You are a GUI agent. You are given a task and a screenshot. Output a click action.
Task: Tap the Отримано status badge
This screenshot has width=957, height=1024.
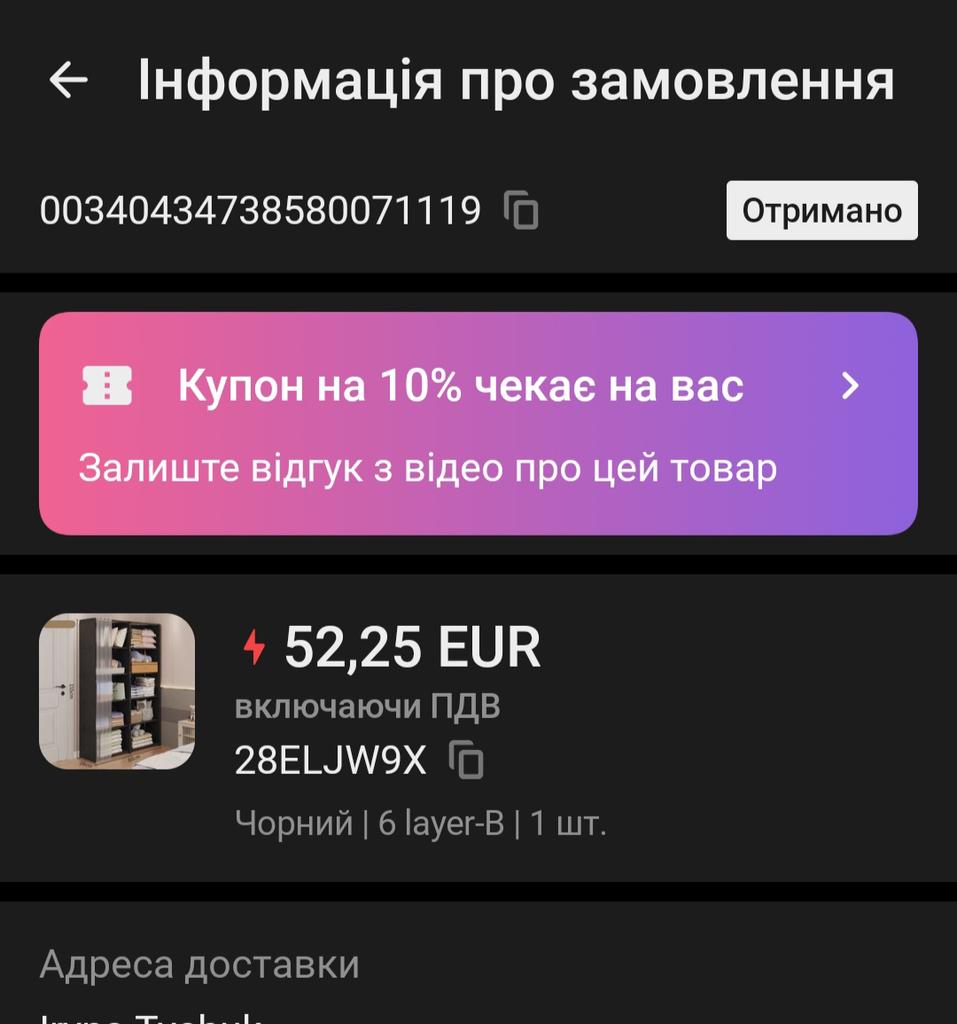[x=821, y=211]
